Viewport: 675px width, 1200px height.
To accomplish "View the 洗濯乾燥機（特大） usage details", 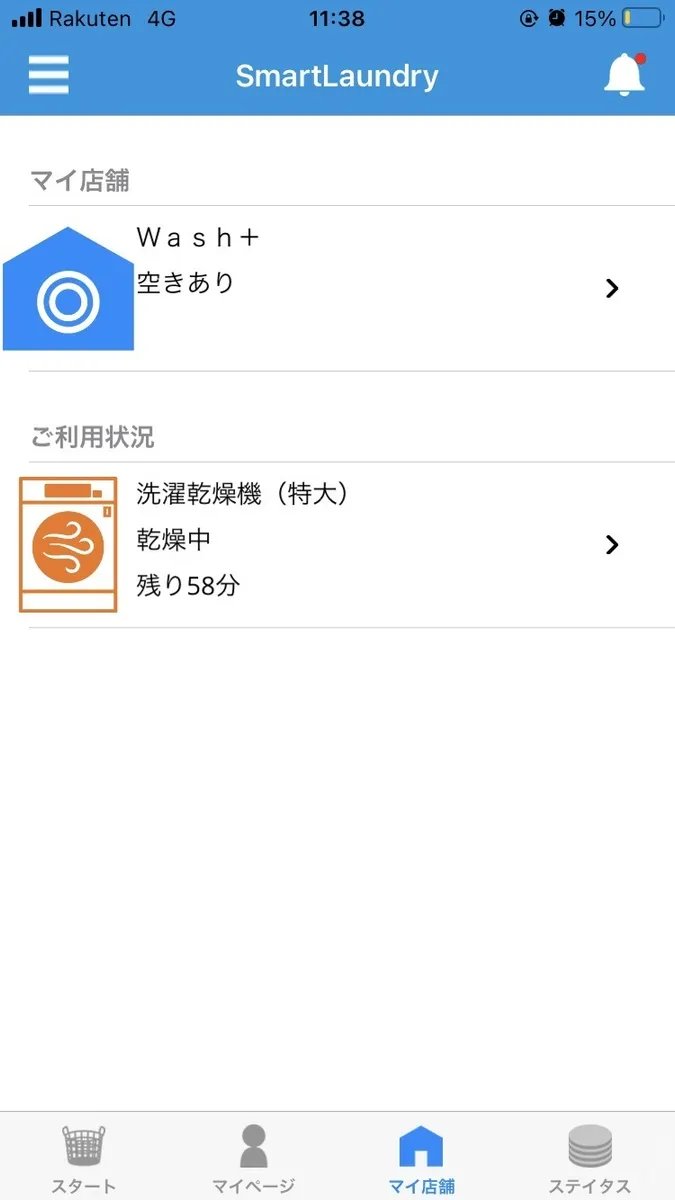I will tap(337, 545).
